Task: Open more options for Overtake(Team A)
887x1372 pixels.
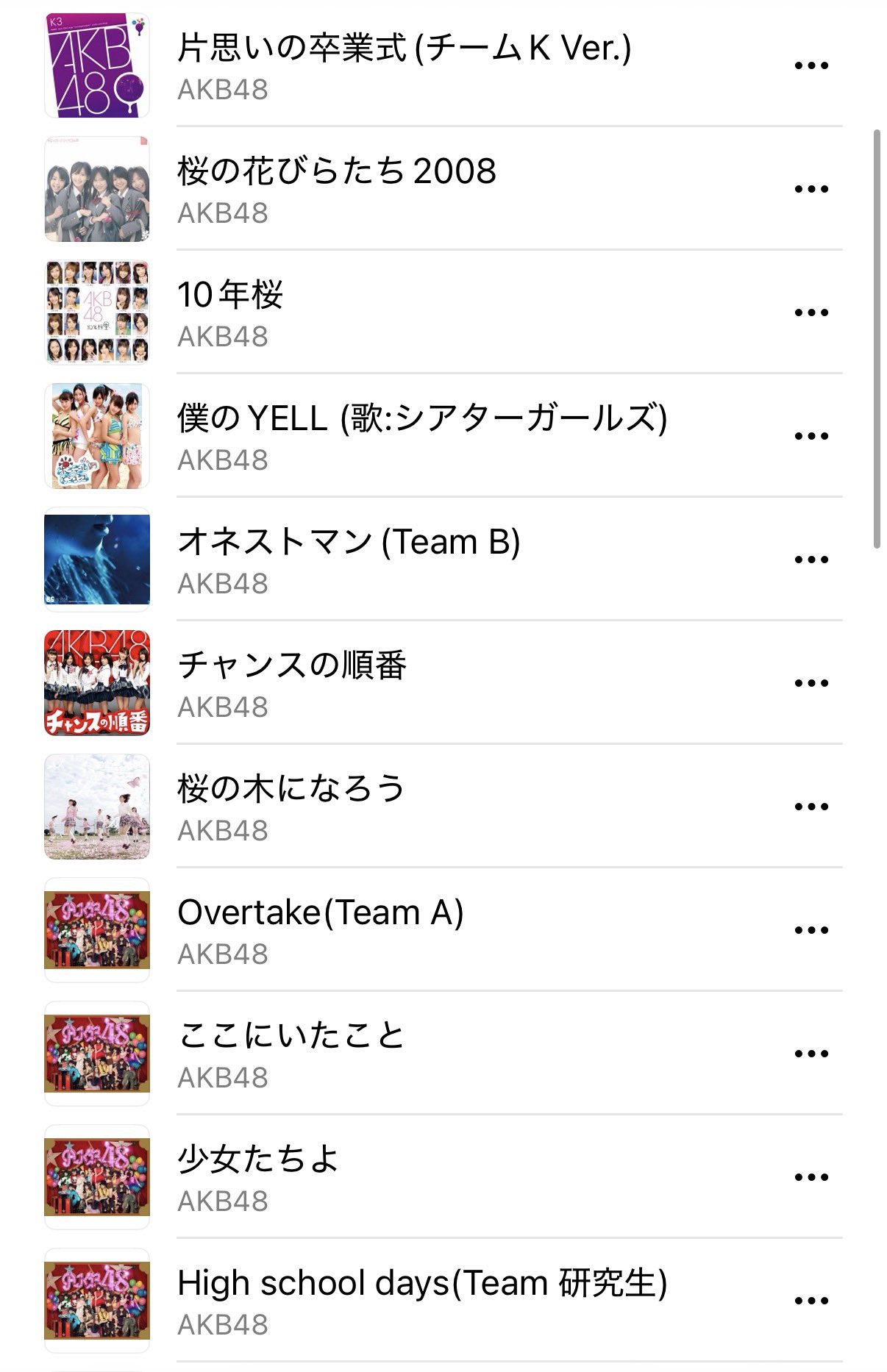Action: click(x=811, y=930)
